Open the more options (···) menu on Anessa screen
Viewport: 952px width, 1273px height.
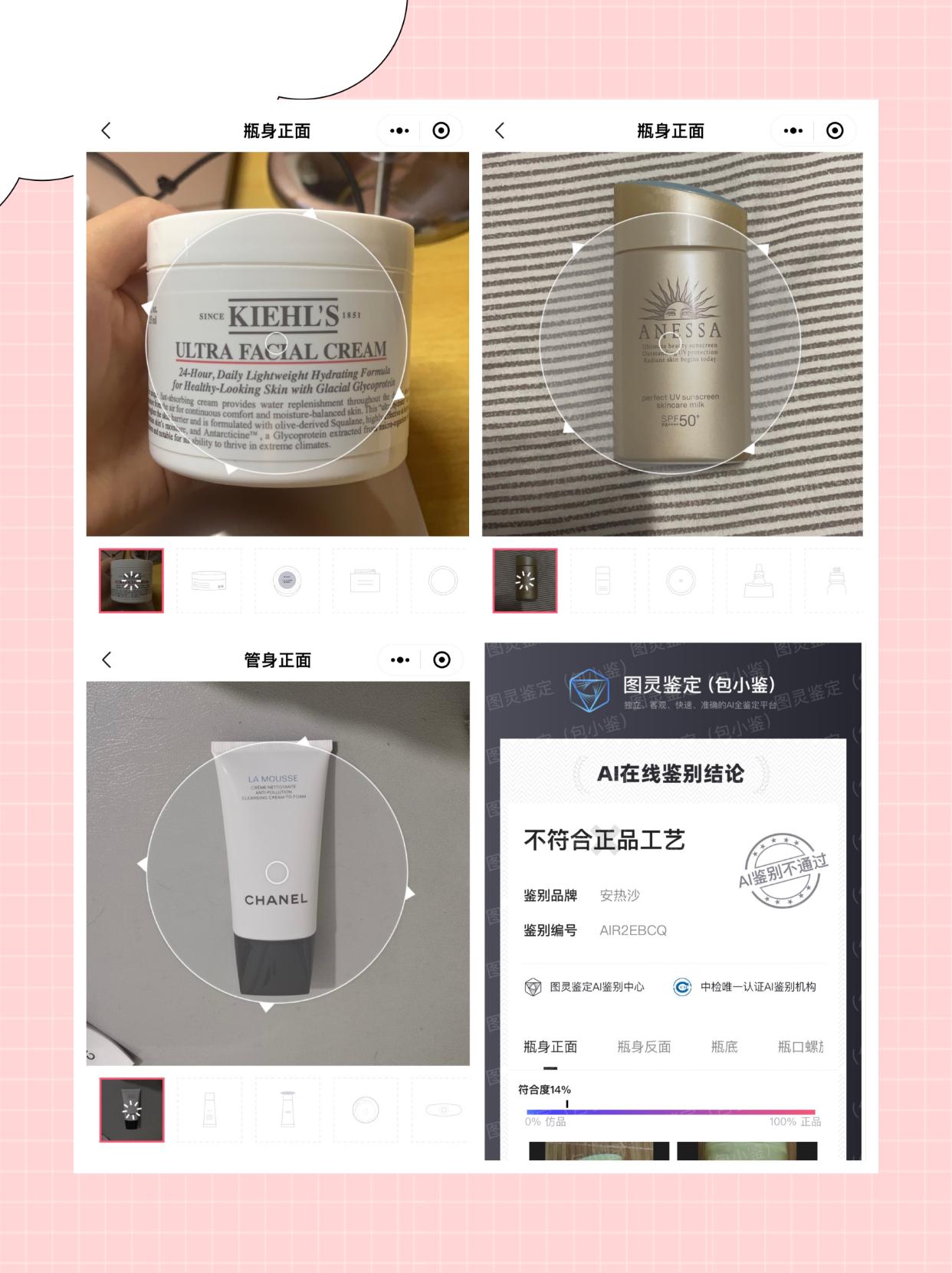tap(792, 130)
